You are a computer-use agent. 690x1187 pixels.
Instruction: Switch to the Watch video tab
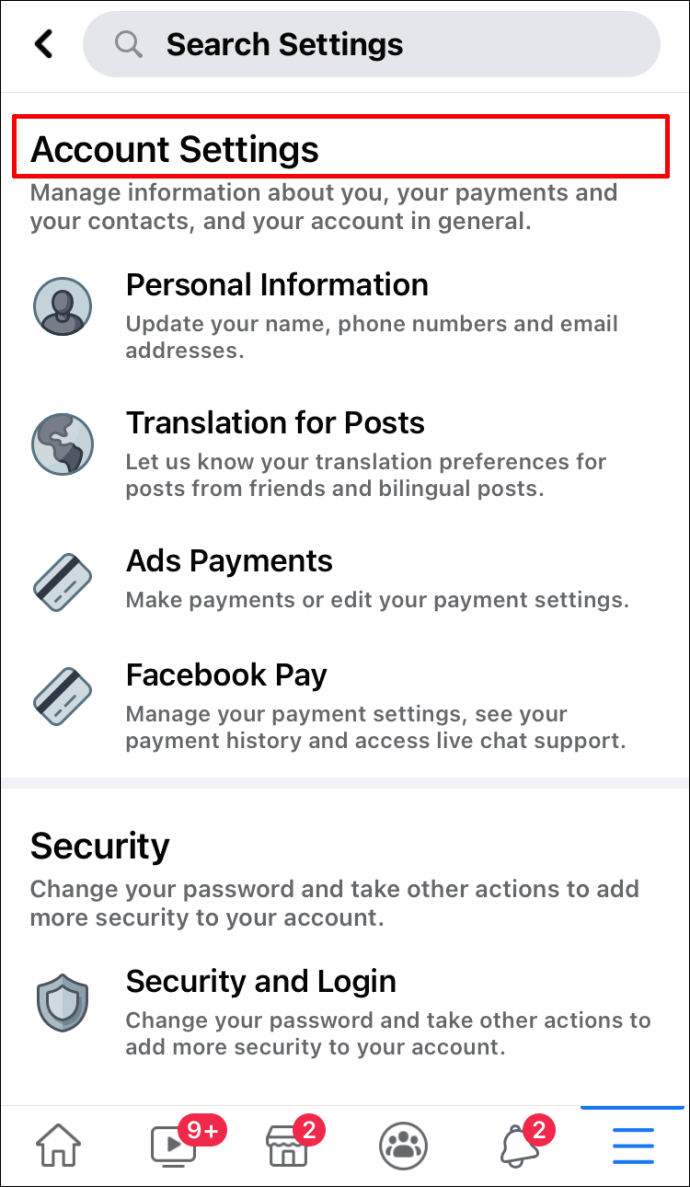173,1145
